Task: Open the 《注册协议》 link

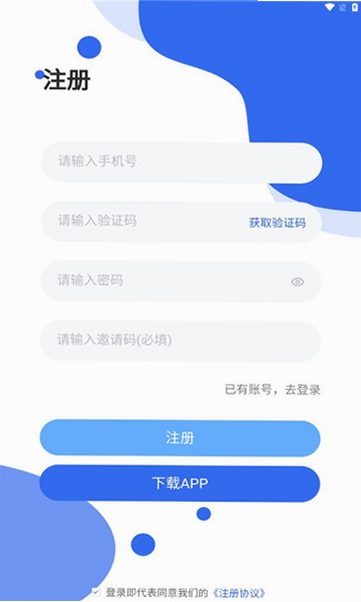Action: tap(238, 592)
